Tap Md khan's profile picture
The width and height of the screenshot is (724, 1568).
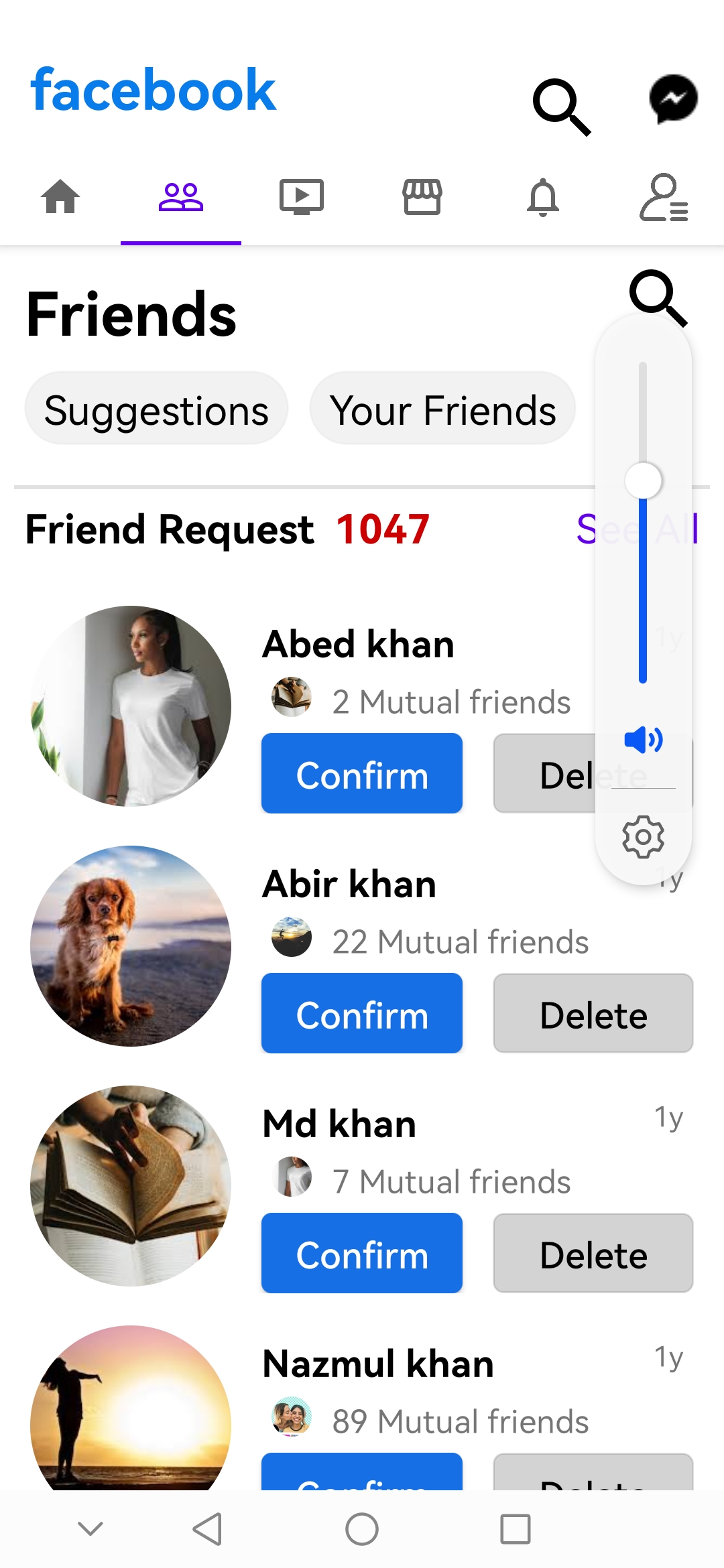(131, 1186)
